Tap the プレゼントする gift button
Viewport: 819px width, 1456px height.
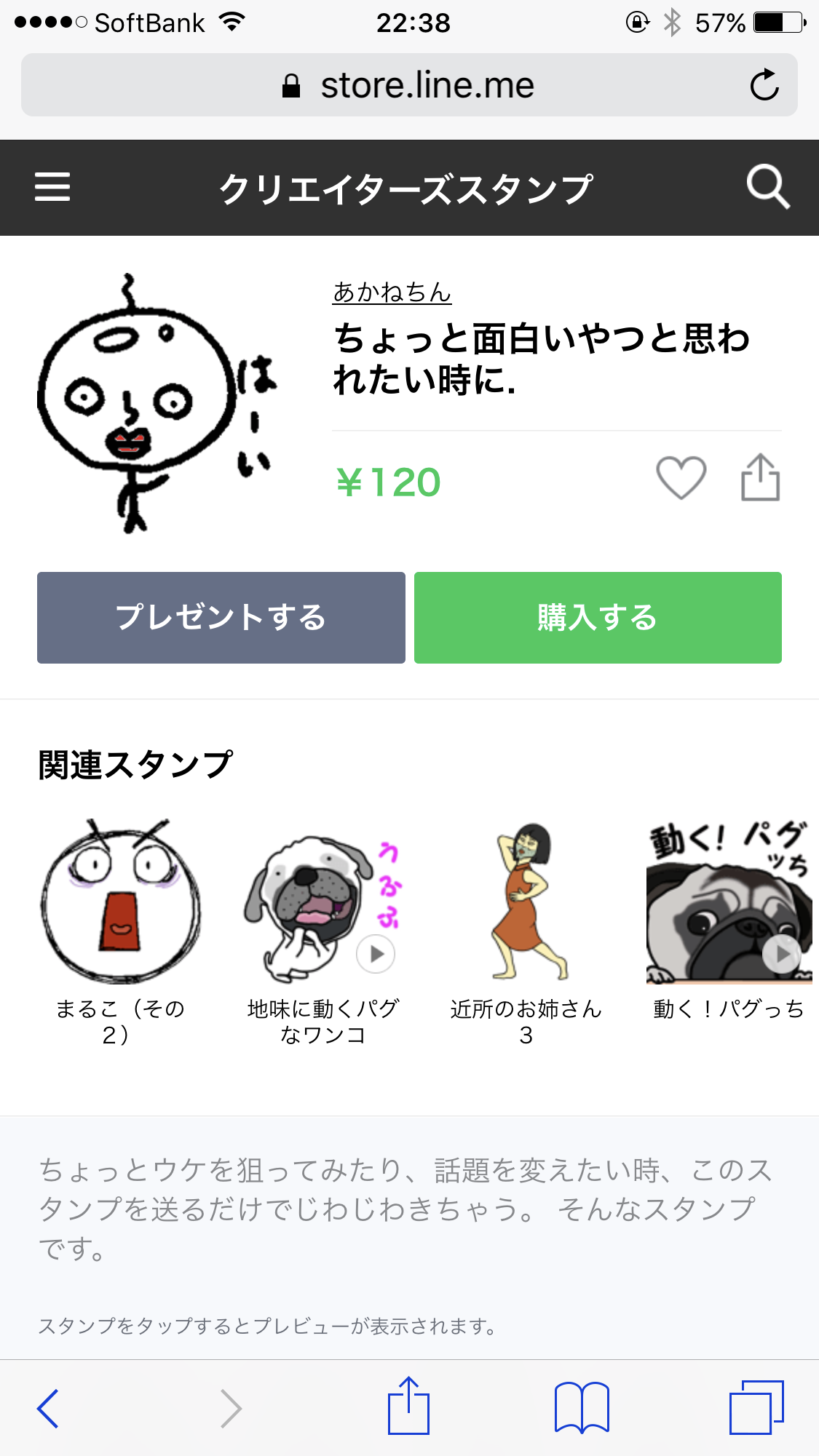[221, 618]
